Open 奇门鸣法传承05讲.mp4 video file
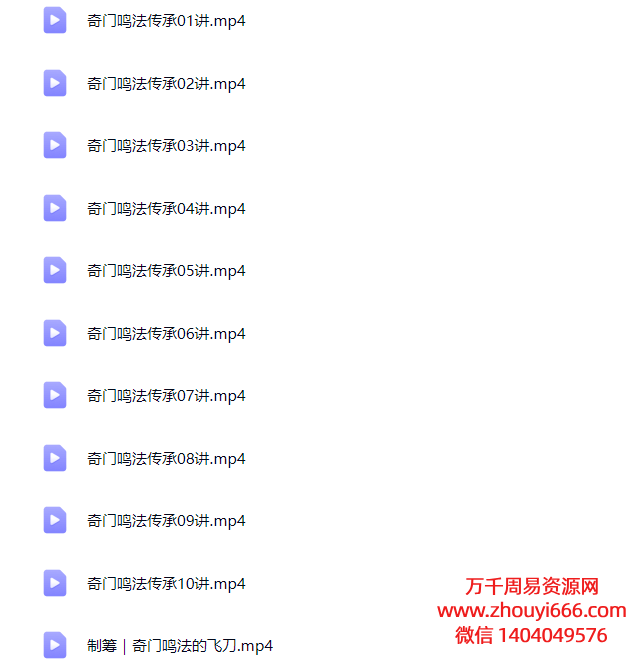Image resolution: width=636 pixels, height=662 pixels. pyautogui.click(x=166, y=271)
